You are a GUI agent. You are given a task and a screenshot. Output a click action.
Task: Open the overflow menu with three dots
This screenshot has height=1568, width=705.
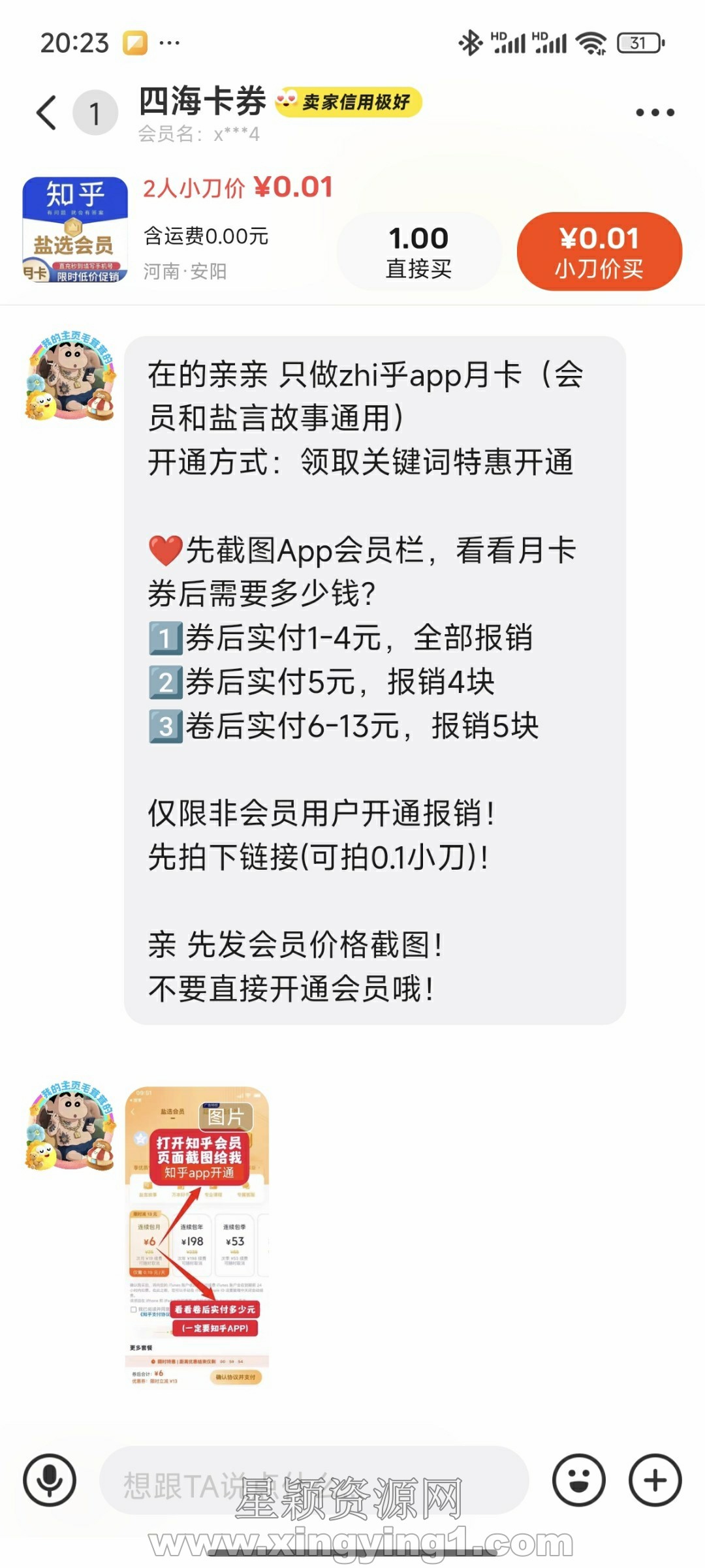click(655, 113)
